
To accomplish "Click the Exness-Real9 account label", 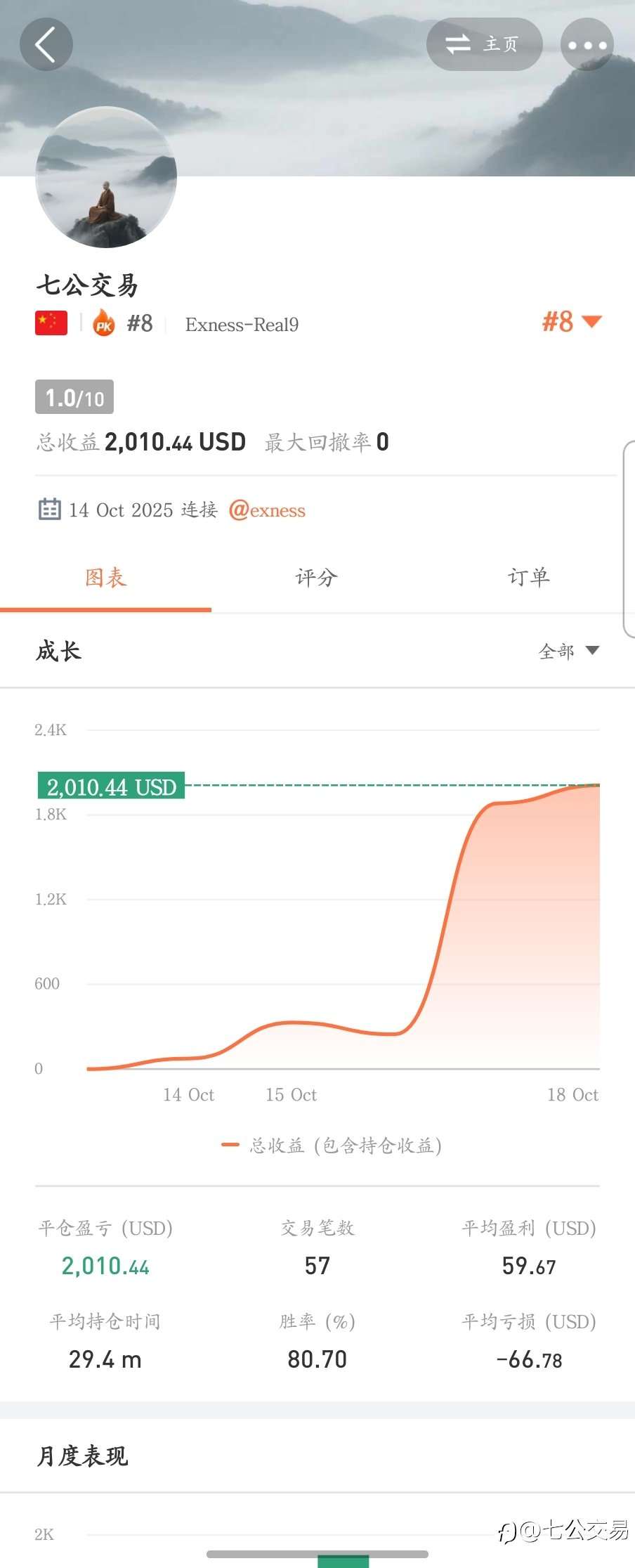I will coord(242,324).
